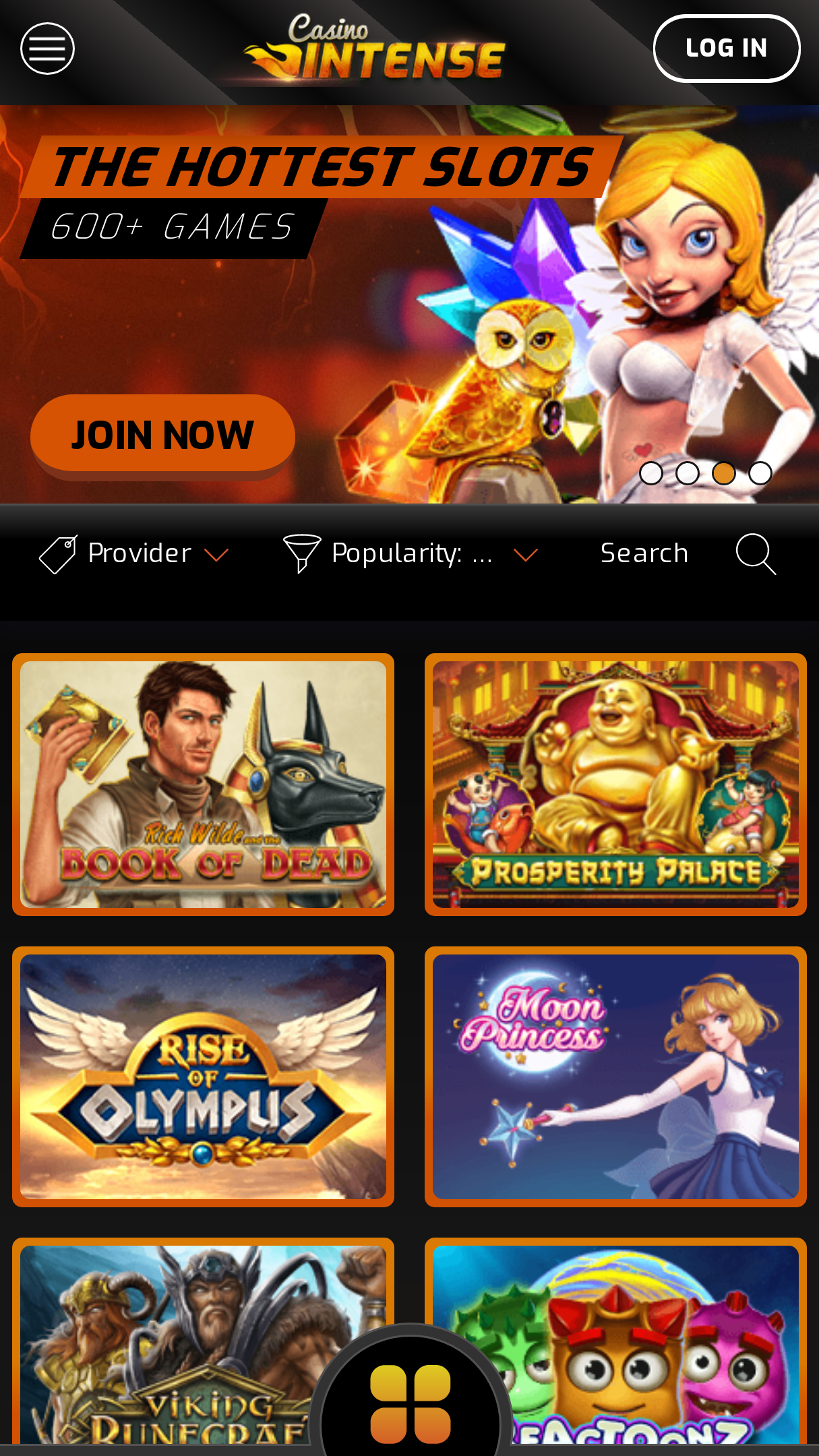Tap the Search field

tap(644, 554)
